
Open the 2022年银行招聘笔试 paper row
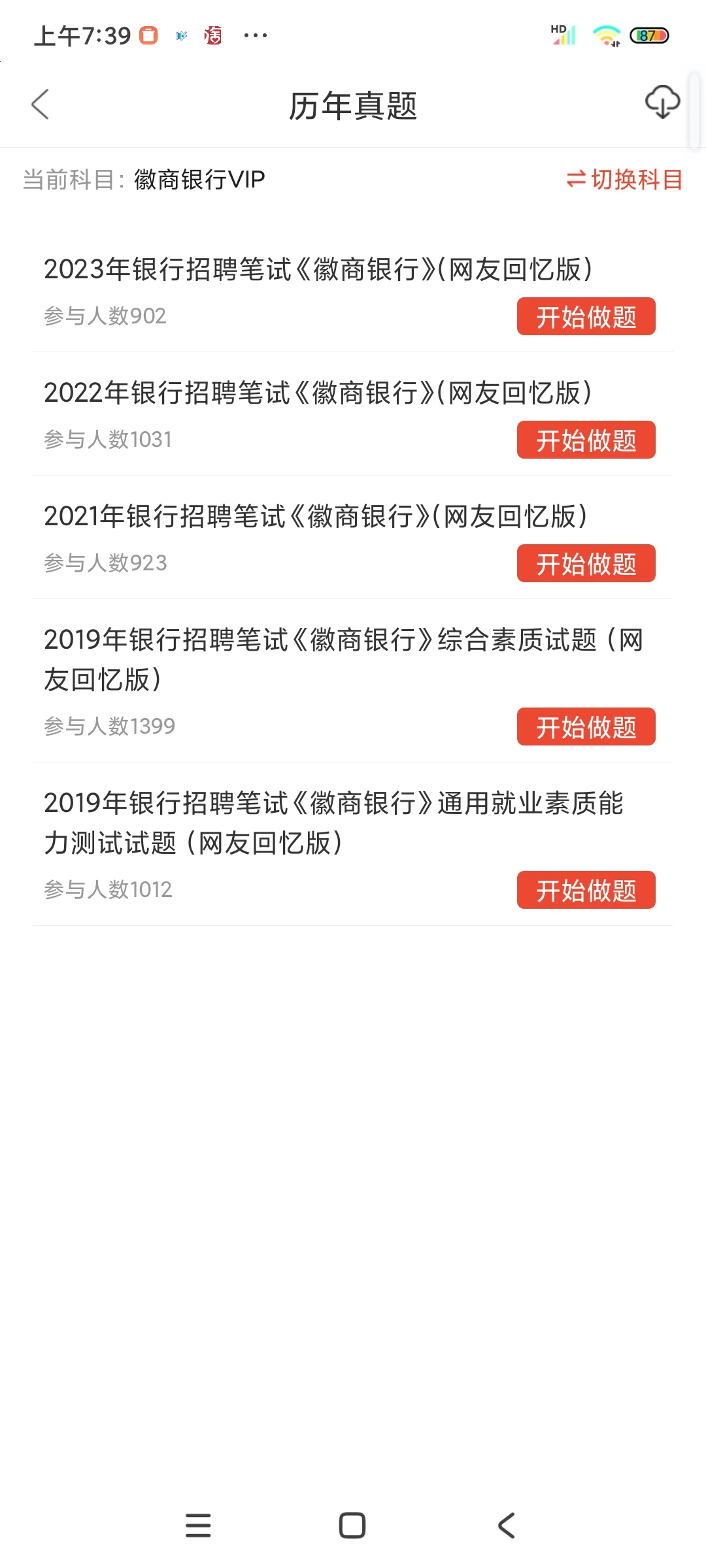[318, 393]
